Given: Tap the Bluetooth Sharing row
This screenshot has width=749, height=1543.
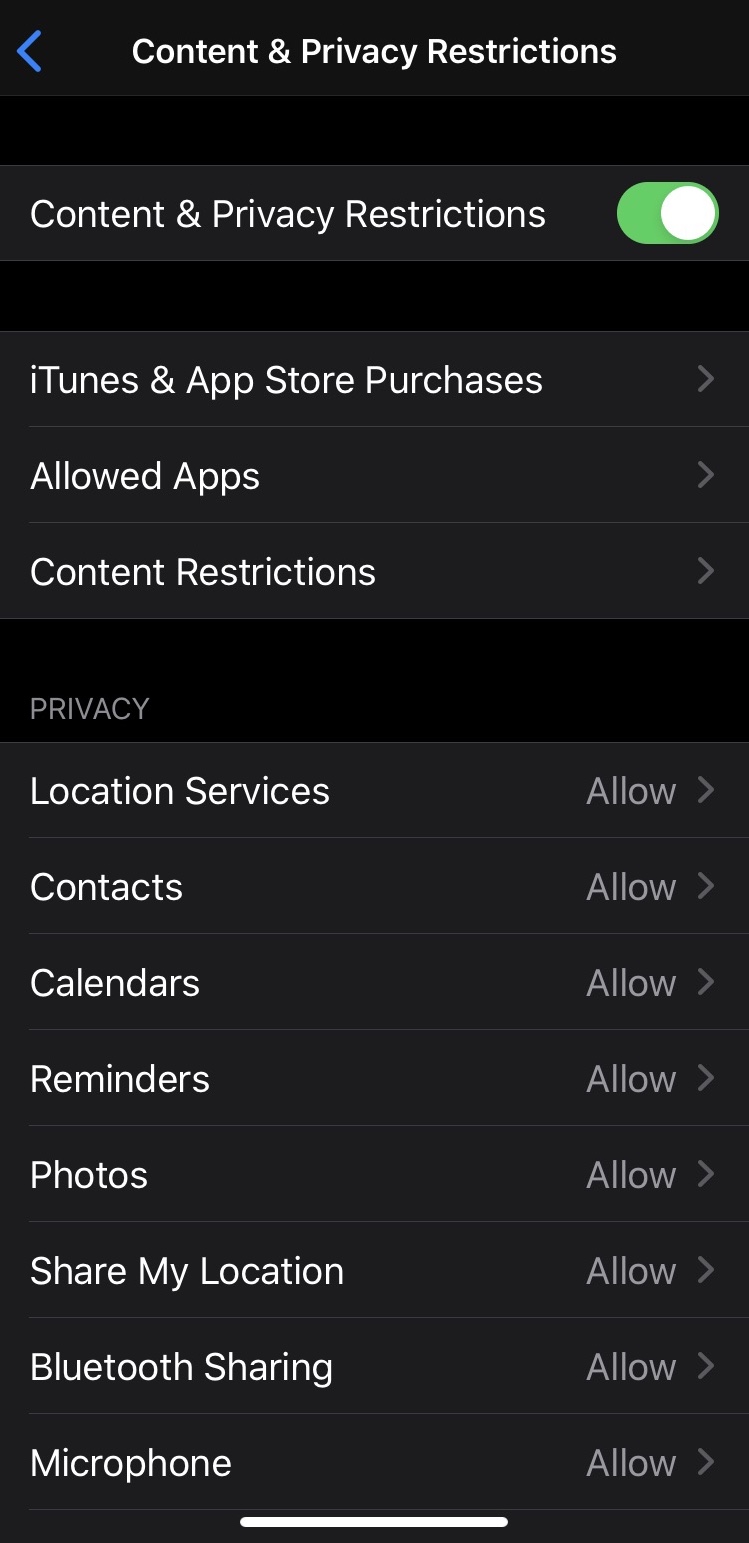Looking at the screenshot, I should [x=374, y=1367].
